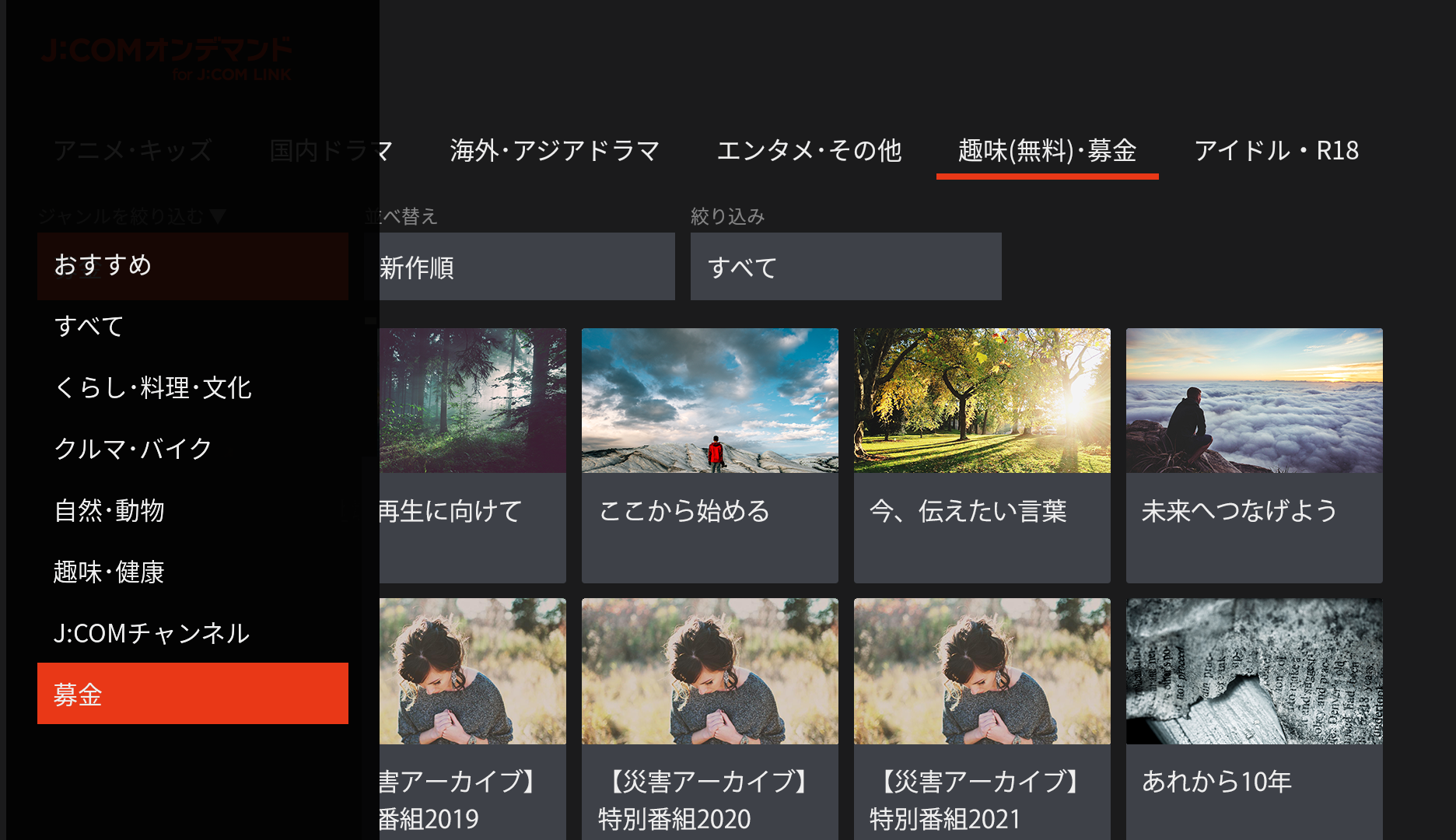Open 災害アーカイブ 特別番組2021 card
Viewport: 1456px width, 840px height.
point(982,719)
